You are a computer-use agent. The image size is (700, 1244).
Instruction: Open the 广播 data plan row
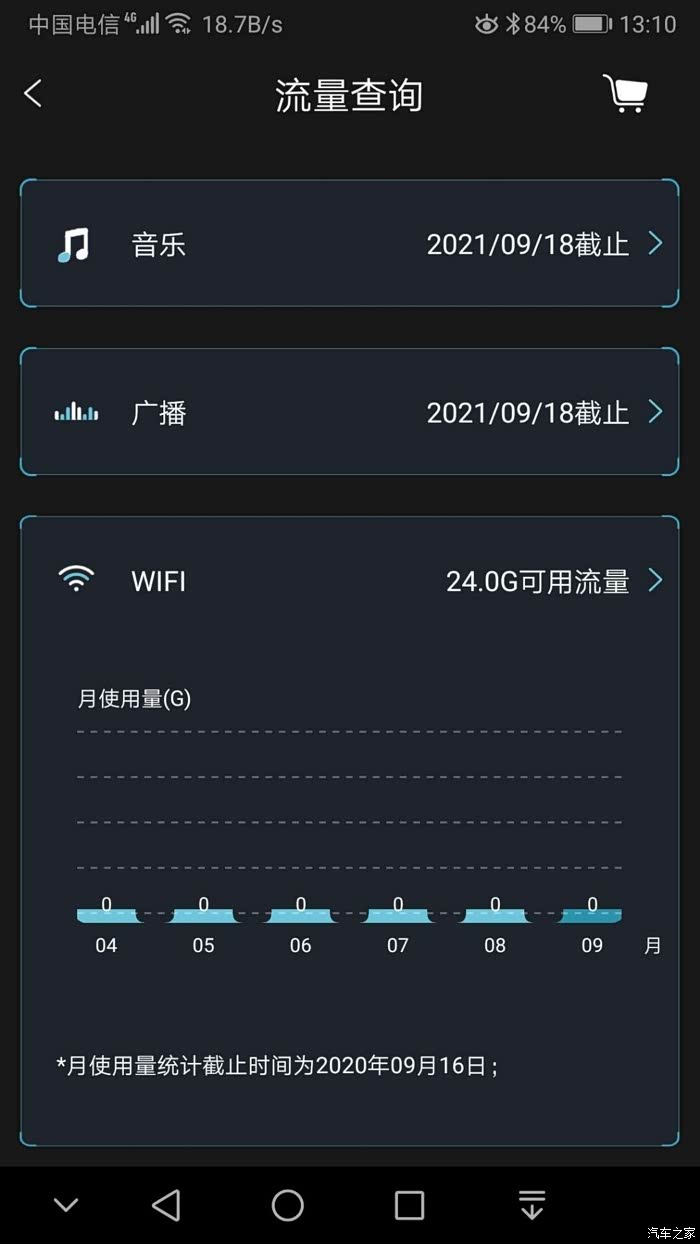pos(349,412)
